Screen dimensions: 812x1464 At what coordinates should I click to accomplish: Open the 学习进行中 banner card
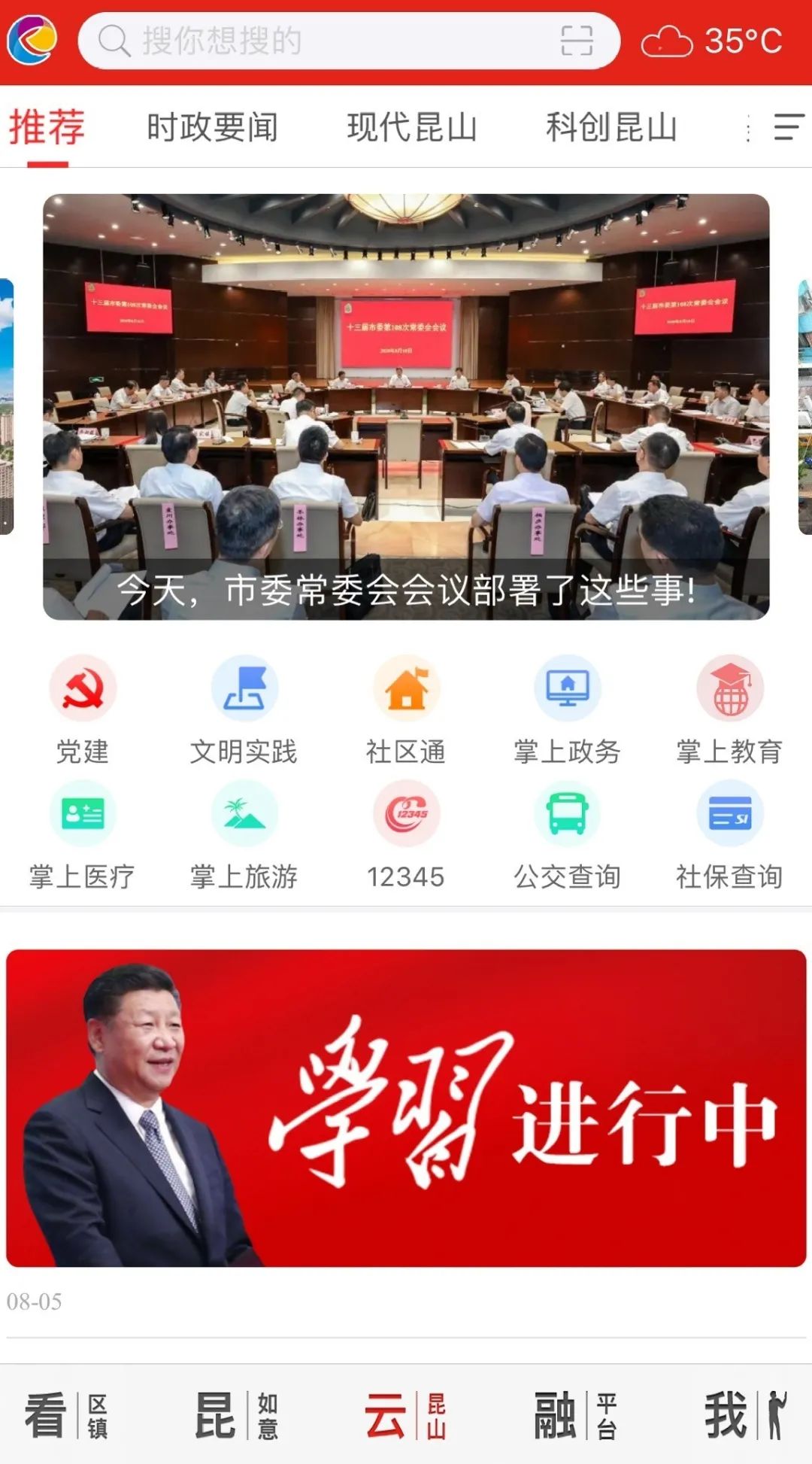coord(406,1108)
